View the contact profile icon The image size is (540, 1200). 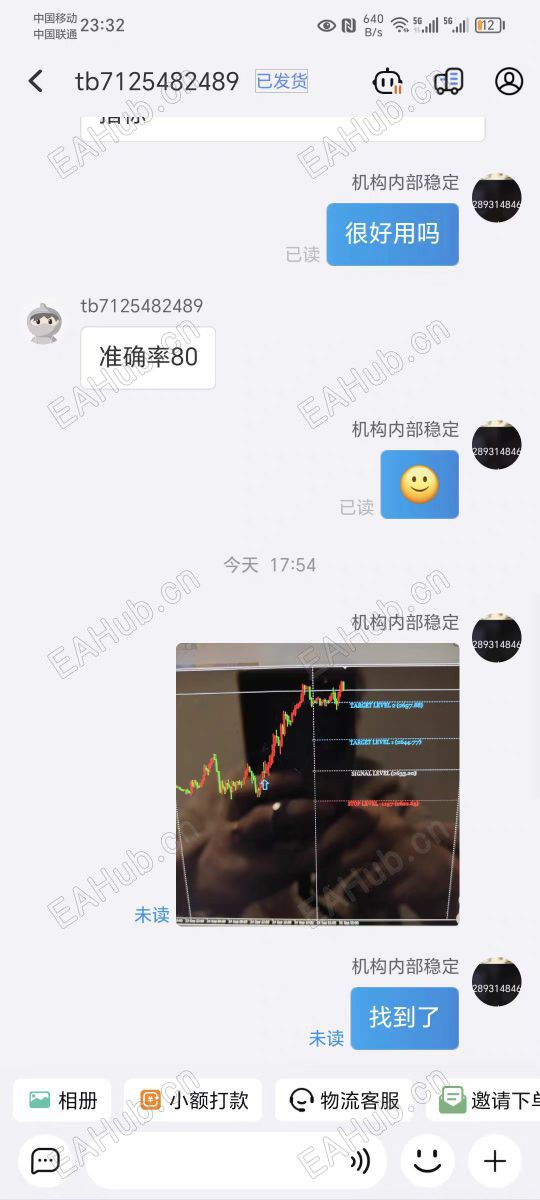coord(509,81)
